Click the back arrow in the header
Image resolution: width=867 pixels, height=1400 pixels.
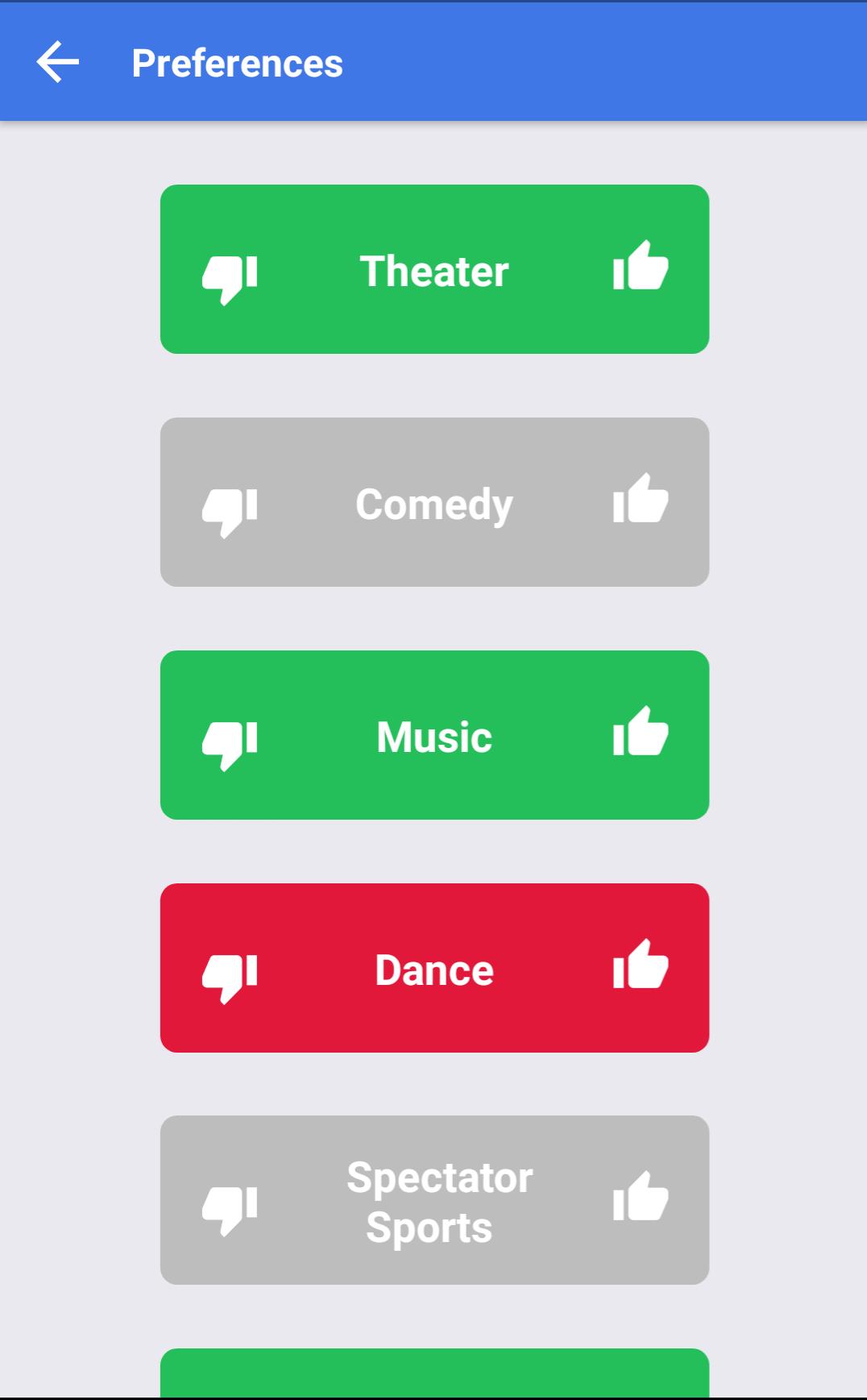[x=57, y=63]
